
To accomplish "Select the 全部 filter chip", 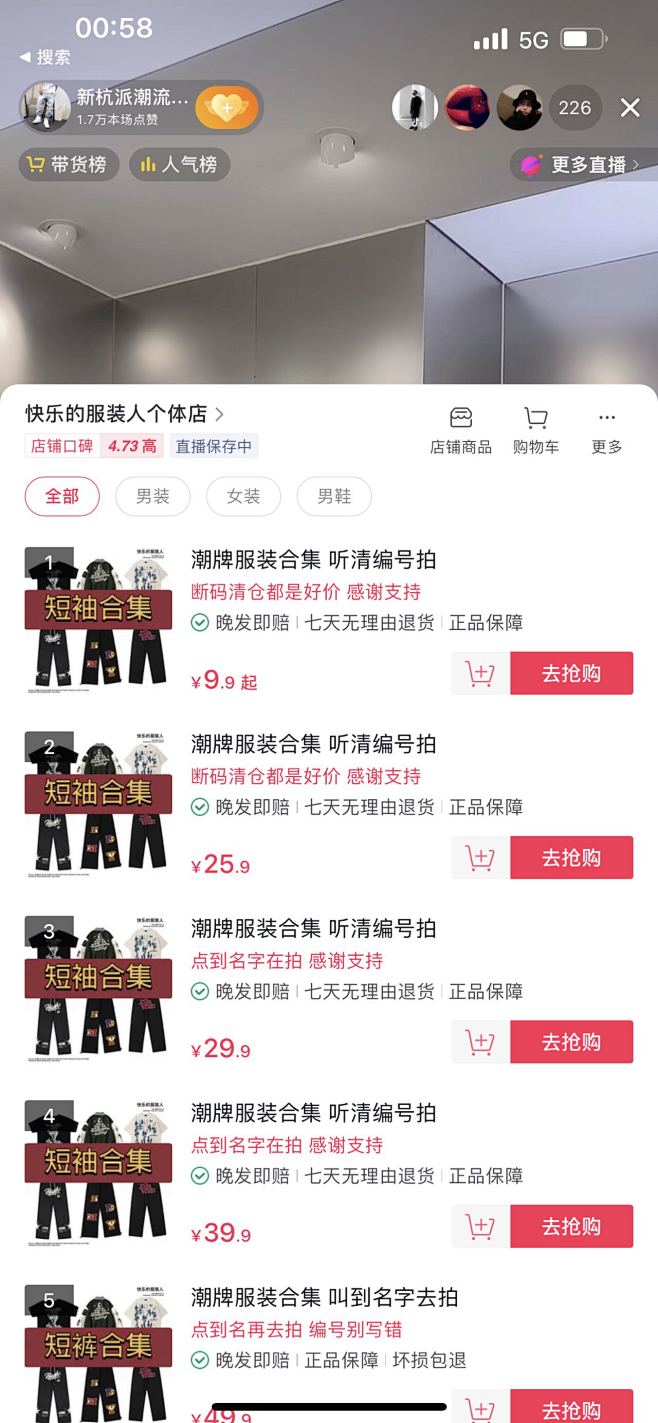I will pos(62,496).
